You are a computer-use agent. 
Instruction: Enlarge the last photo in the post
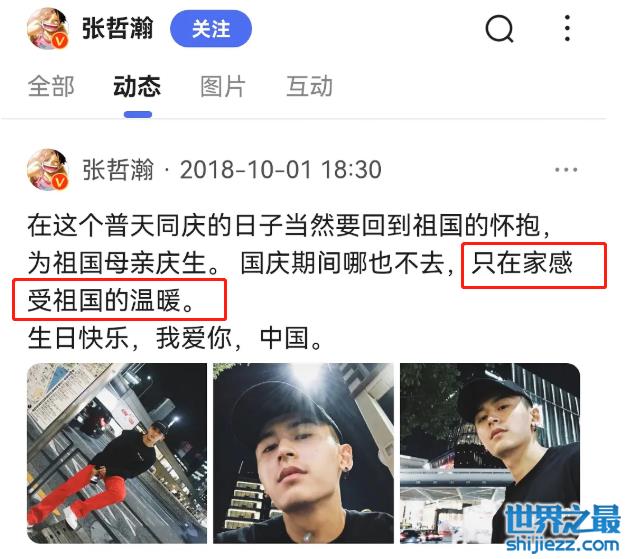489,453
